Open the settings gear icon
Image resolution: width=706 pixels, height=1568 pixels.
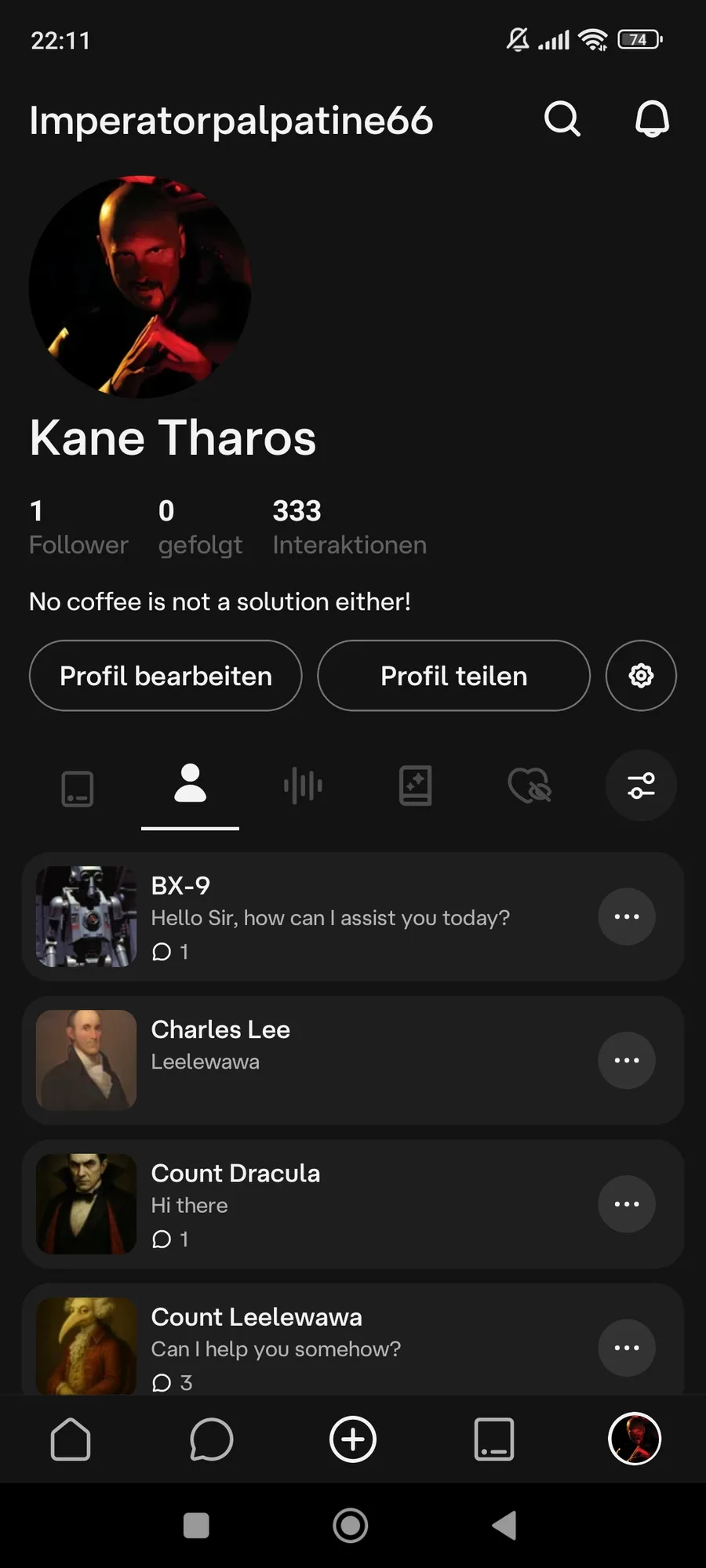641,676
